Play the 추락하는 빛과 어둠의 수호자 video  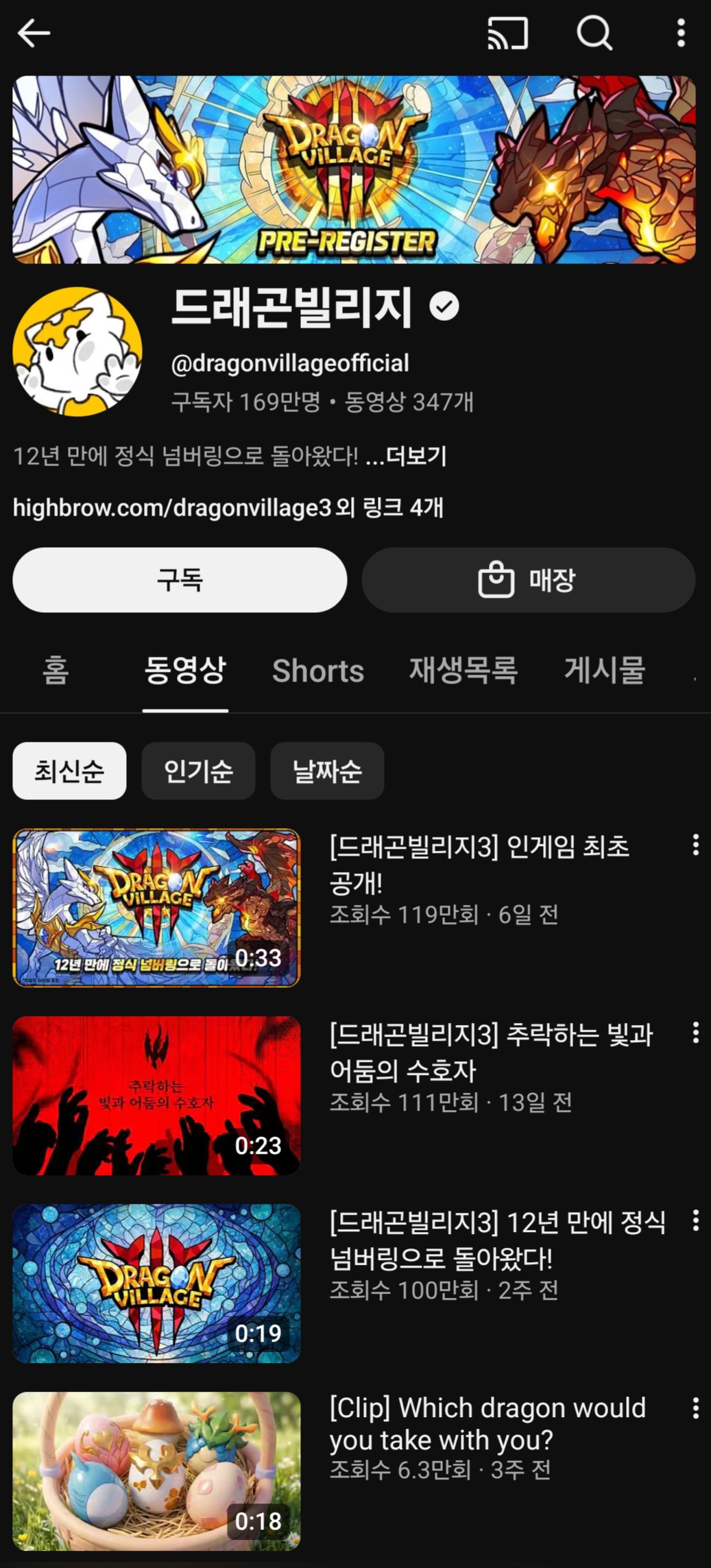pyautogui.click(x=156, y=1096)
